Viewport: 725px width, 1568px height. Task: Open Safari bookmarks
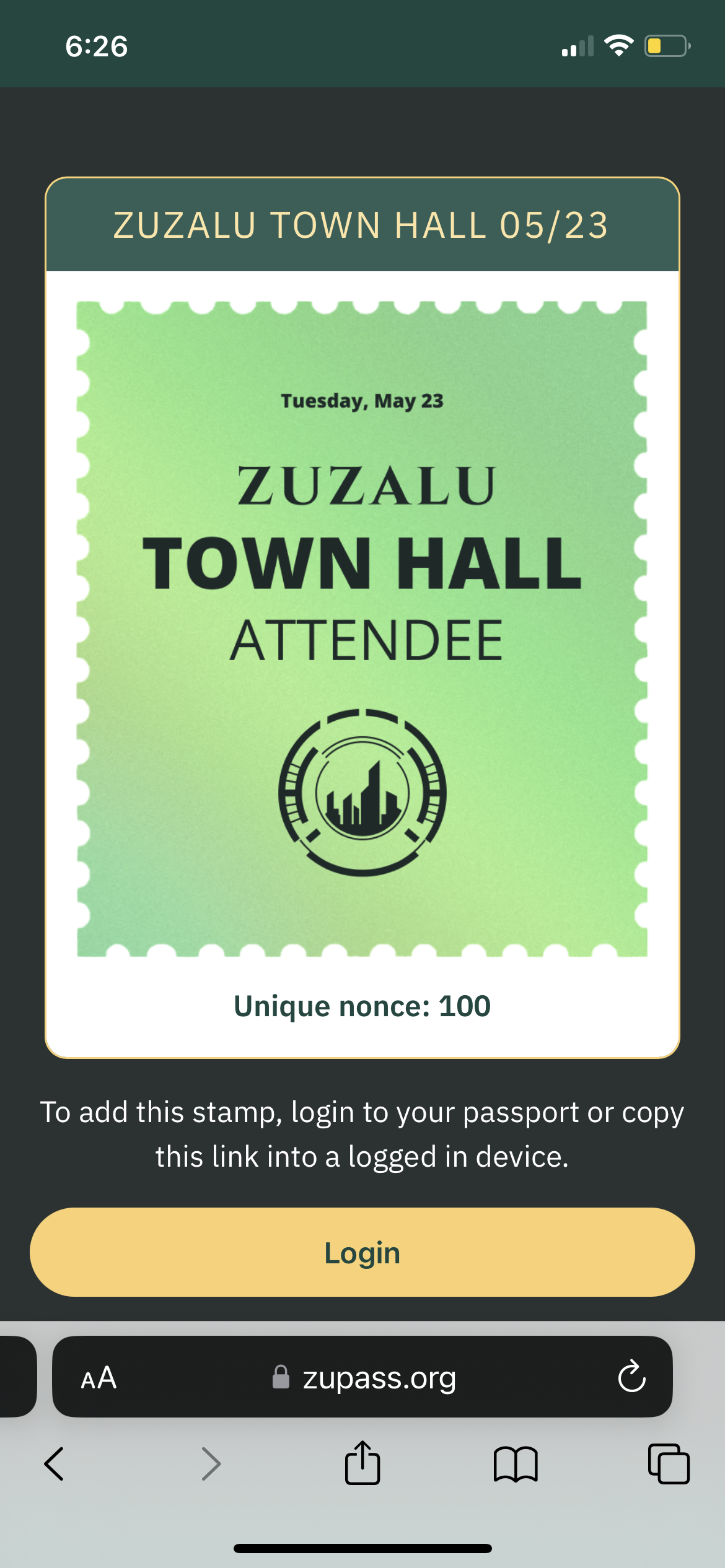[x=515, y=1464]
